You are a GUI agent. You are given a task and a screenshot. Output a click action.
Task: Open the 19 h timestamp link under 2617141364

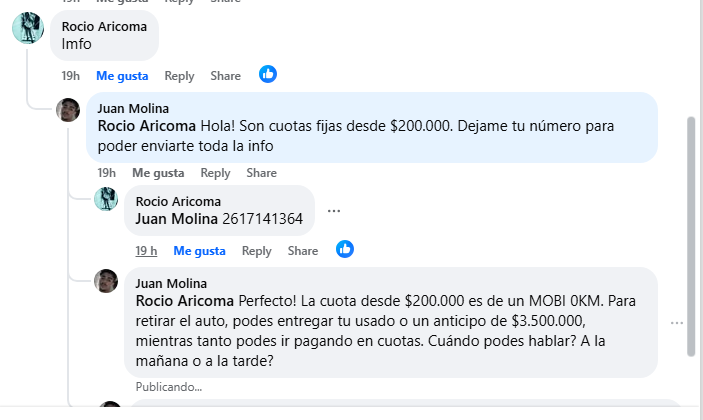(x=147, y=251)
